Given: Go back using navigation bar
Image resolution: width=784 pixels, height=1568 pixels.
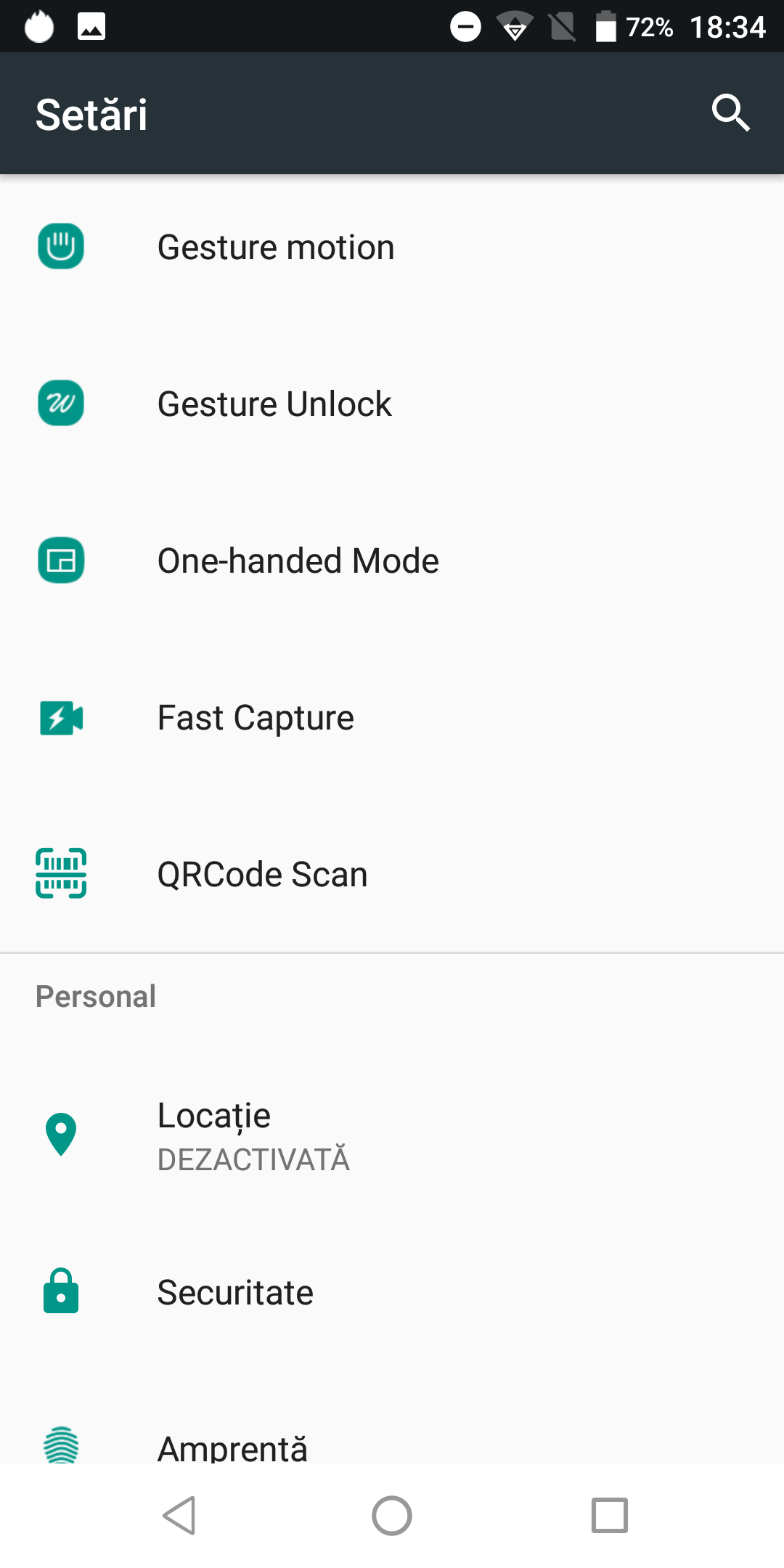Looking at the screenshot, I should point(179,1516).
